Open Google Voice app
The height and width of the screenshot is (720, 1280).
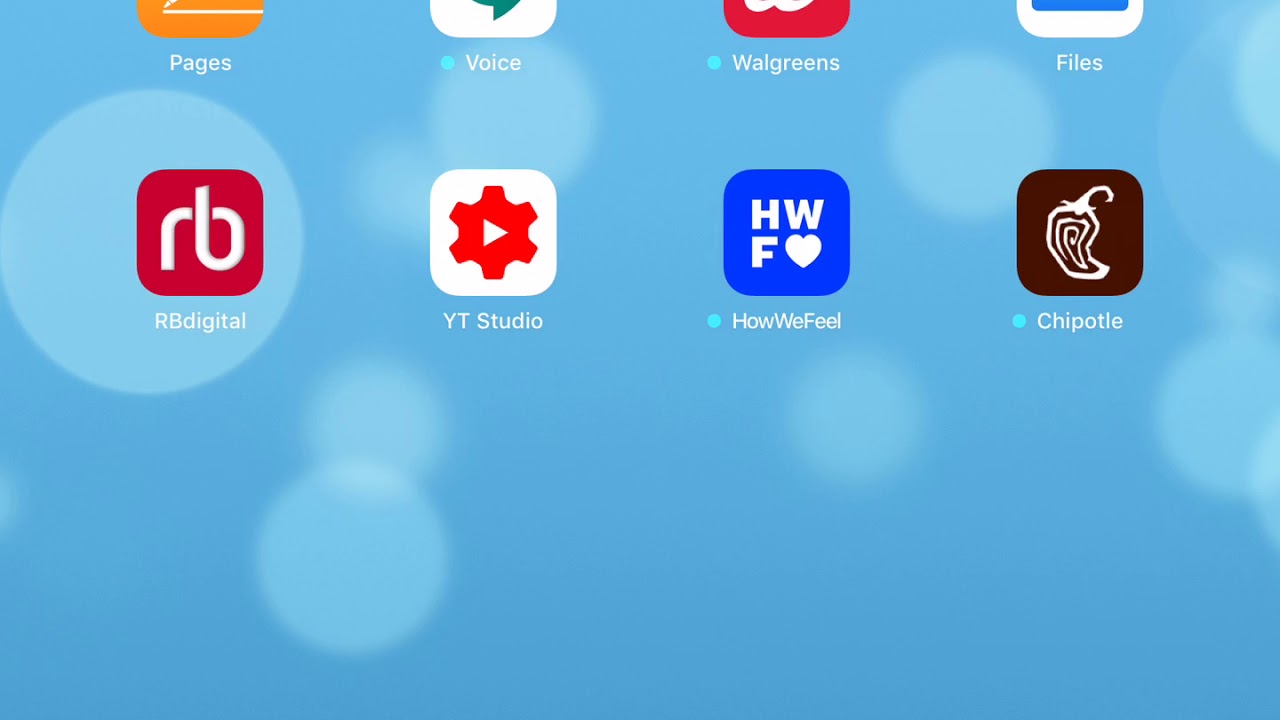click(x=493, y=17)
